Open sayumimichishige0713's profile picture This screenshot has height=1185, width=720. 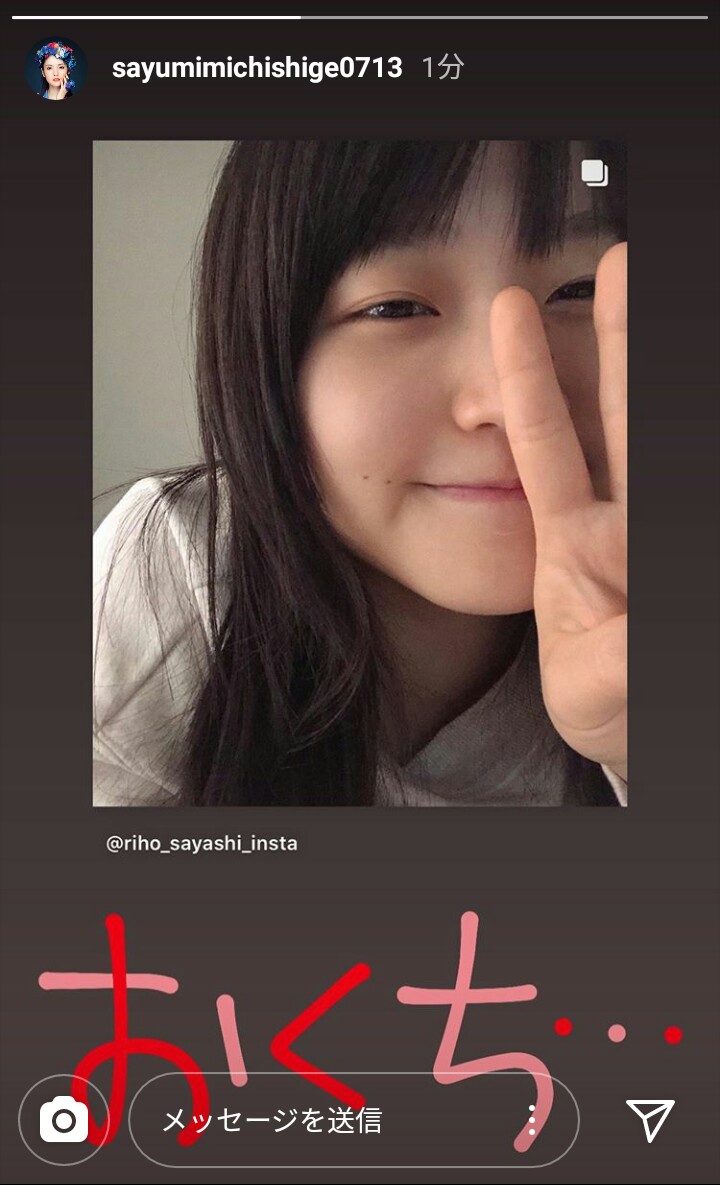[56, 68]
